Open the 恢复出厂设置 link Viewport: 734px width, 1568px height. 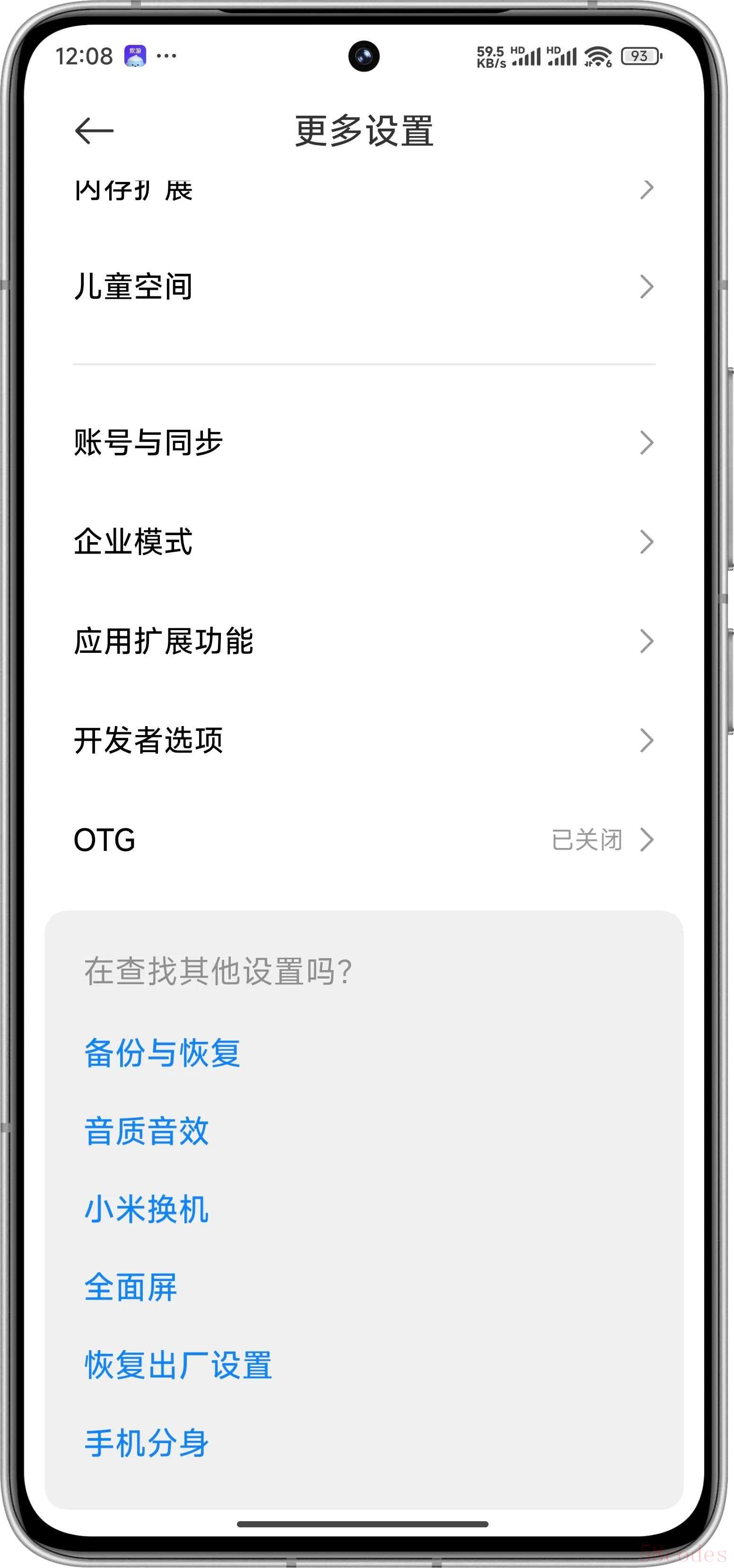click(x=178, y=1365)
